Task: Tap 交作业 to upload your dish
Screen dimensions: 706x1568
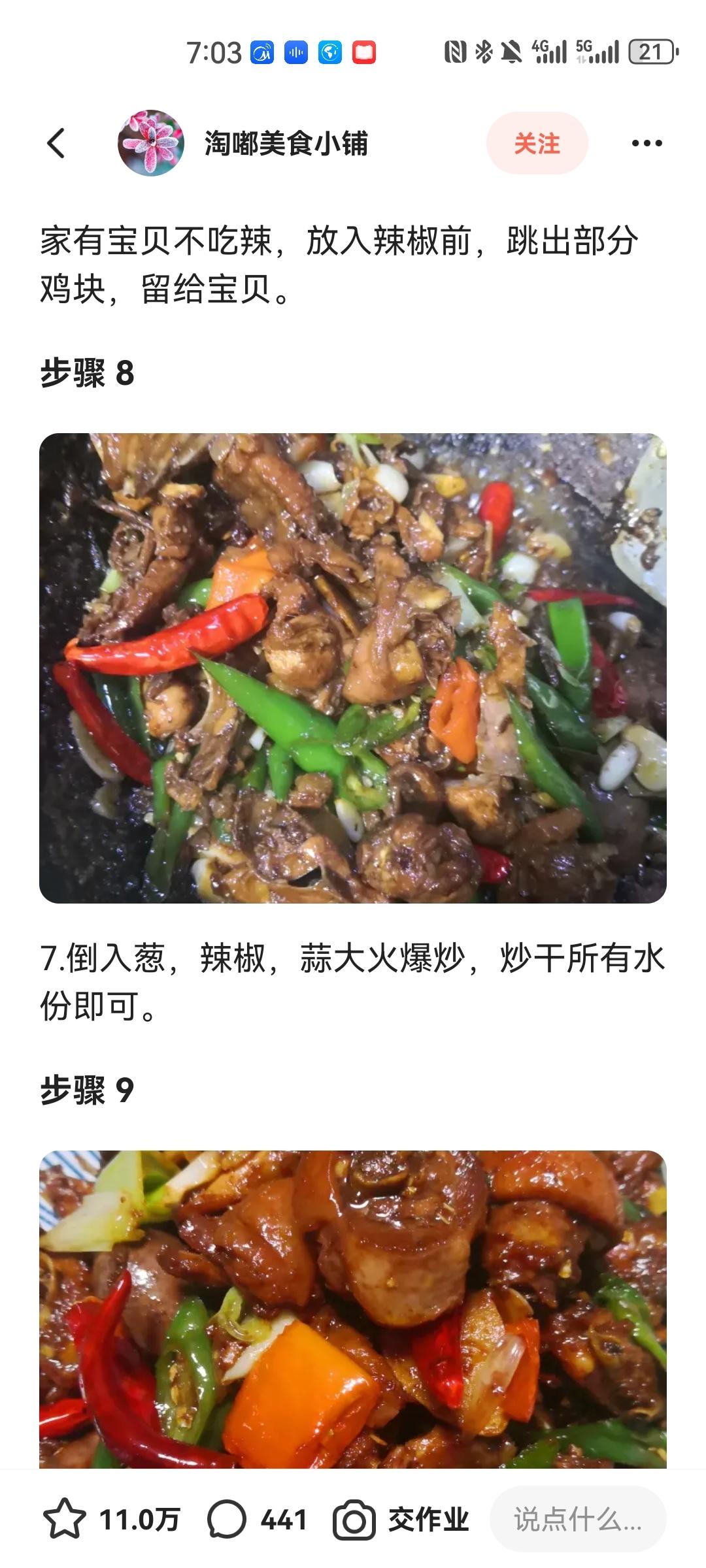Action: (x=401, y=1520)
